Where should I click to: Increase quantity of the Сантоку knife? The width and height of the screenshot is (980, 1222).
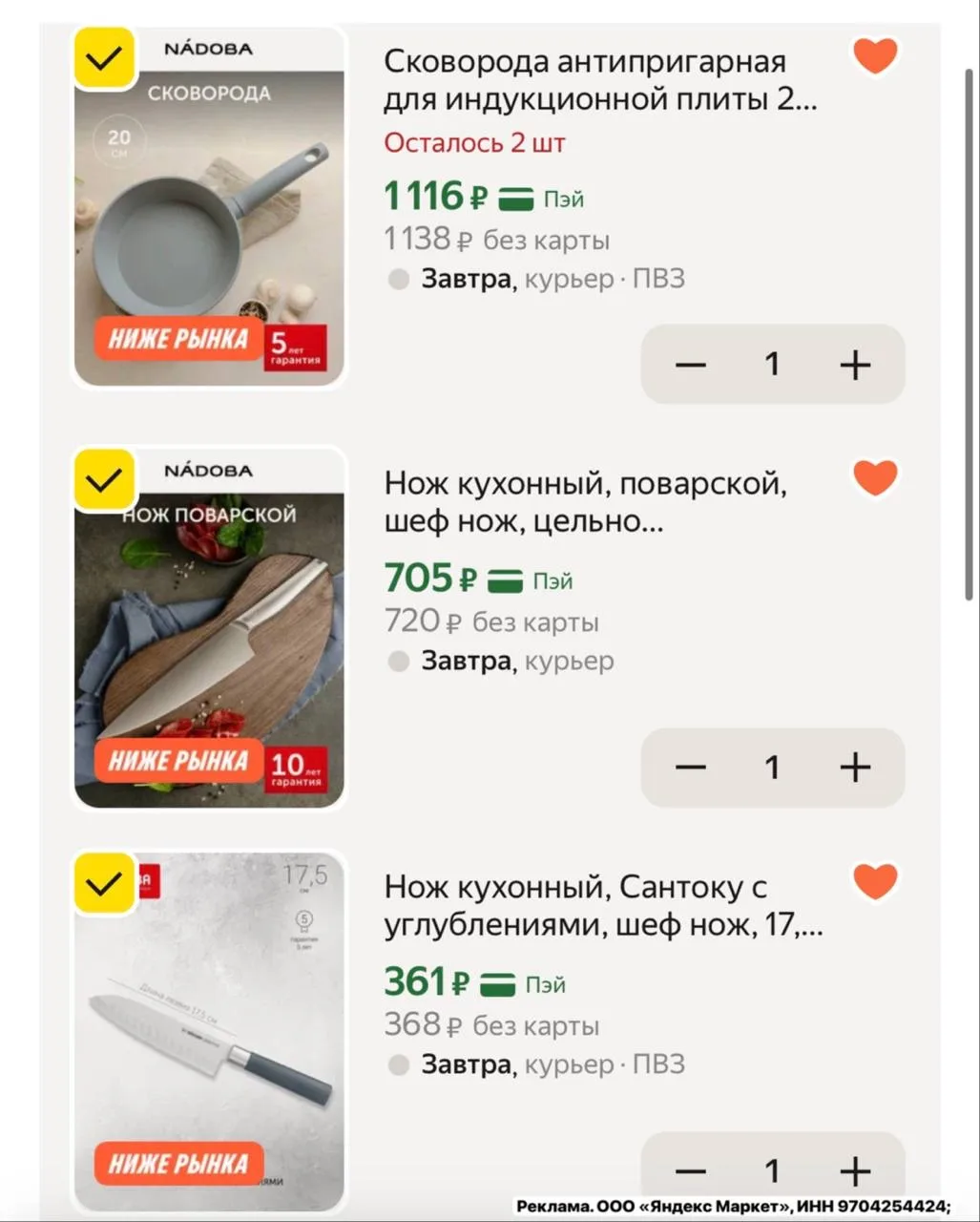[855, 1170]
